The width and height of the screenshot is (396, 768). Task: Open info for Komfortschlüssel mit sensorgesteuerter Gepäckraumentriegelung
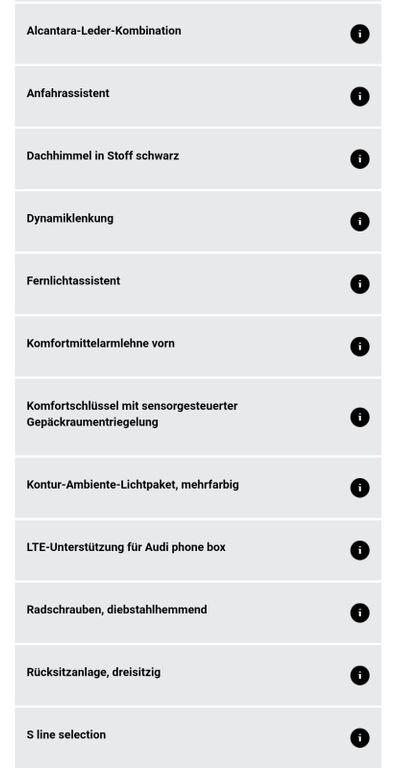pyautogui.click(x=359, y=417)
